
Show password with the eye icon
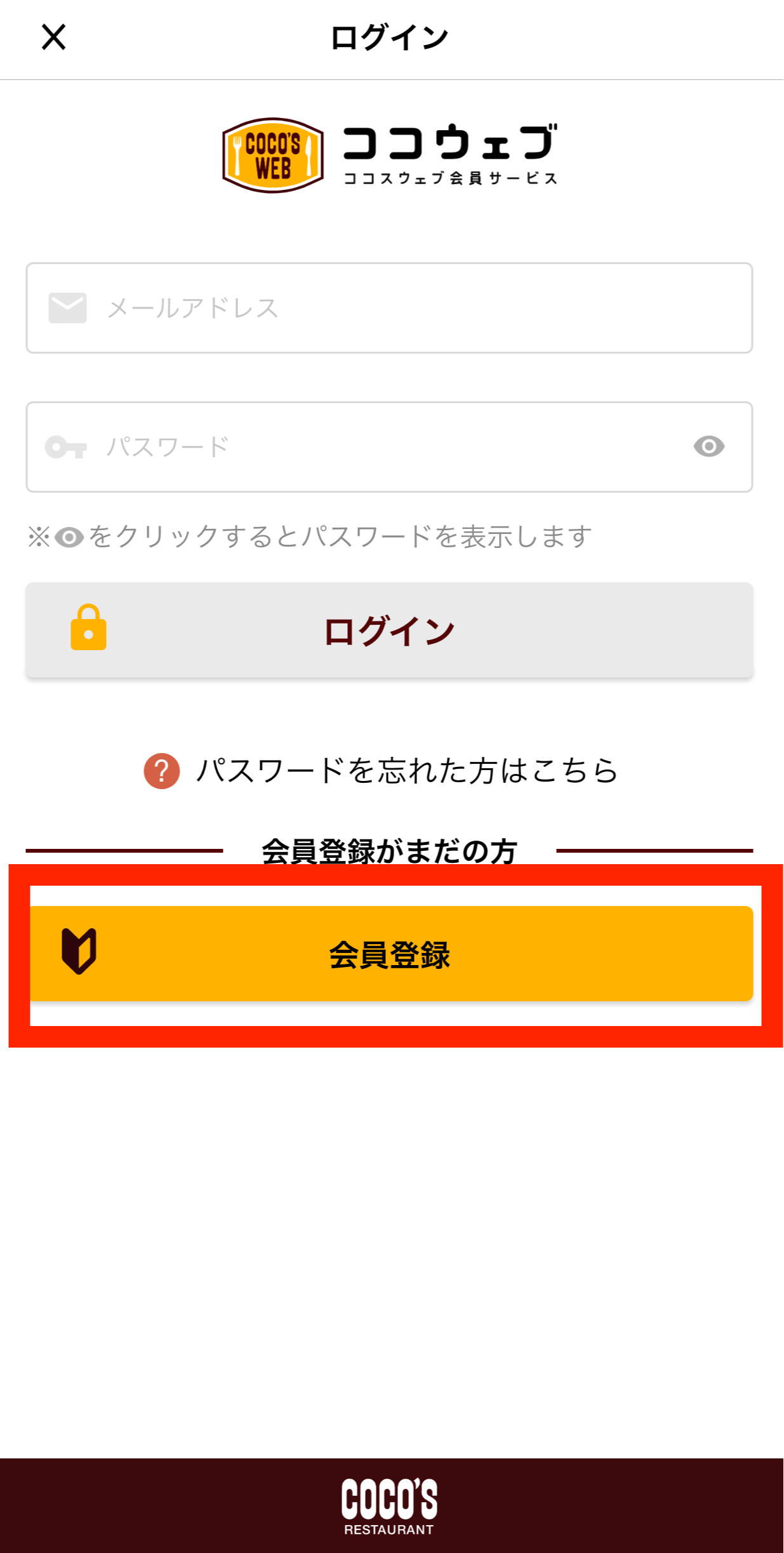coord(708,446)
